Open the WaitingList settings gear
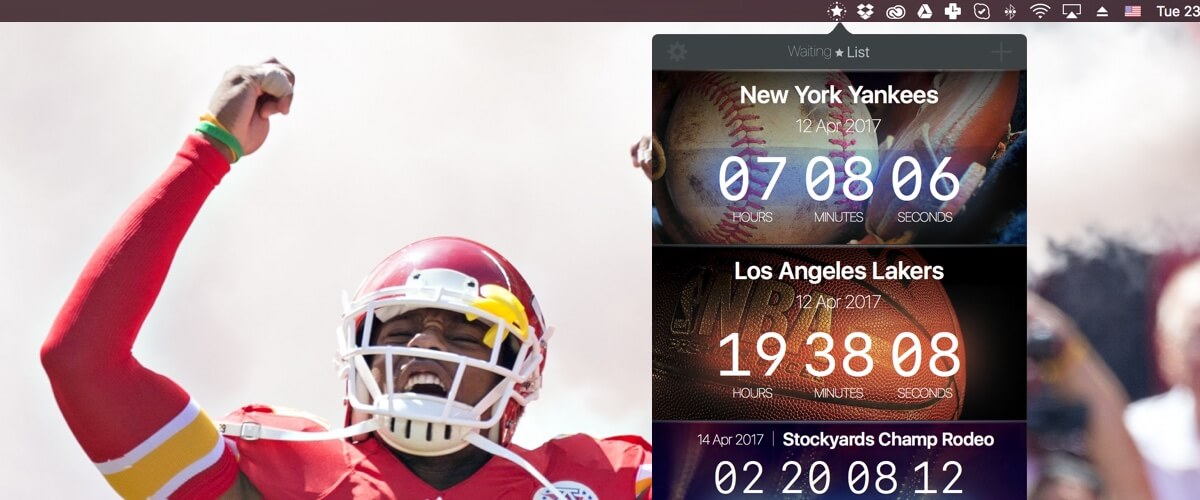The width and height of the screenshot is (1200, 500). click(x=677, y=52)
